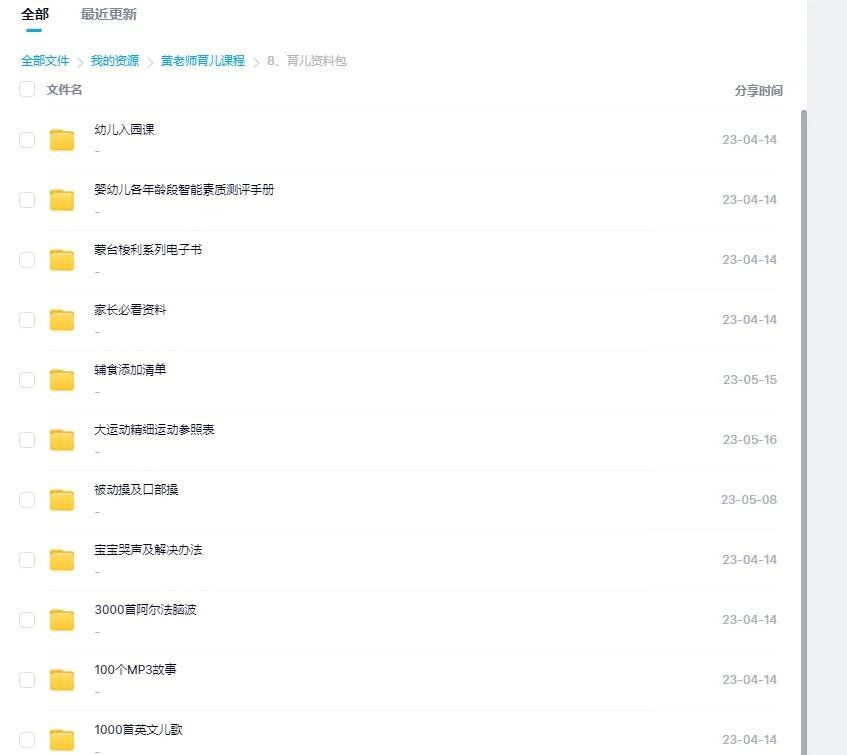Tick the select-all checkbox beside 文件名
The image size is (847, 755).
click(27, 90)
